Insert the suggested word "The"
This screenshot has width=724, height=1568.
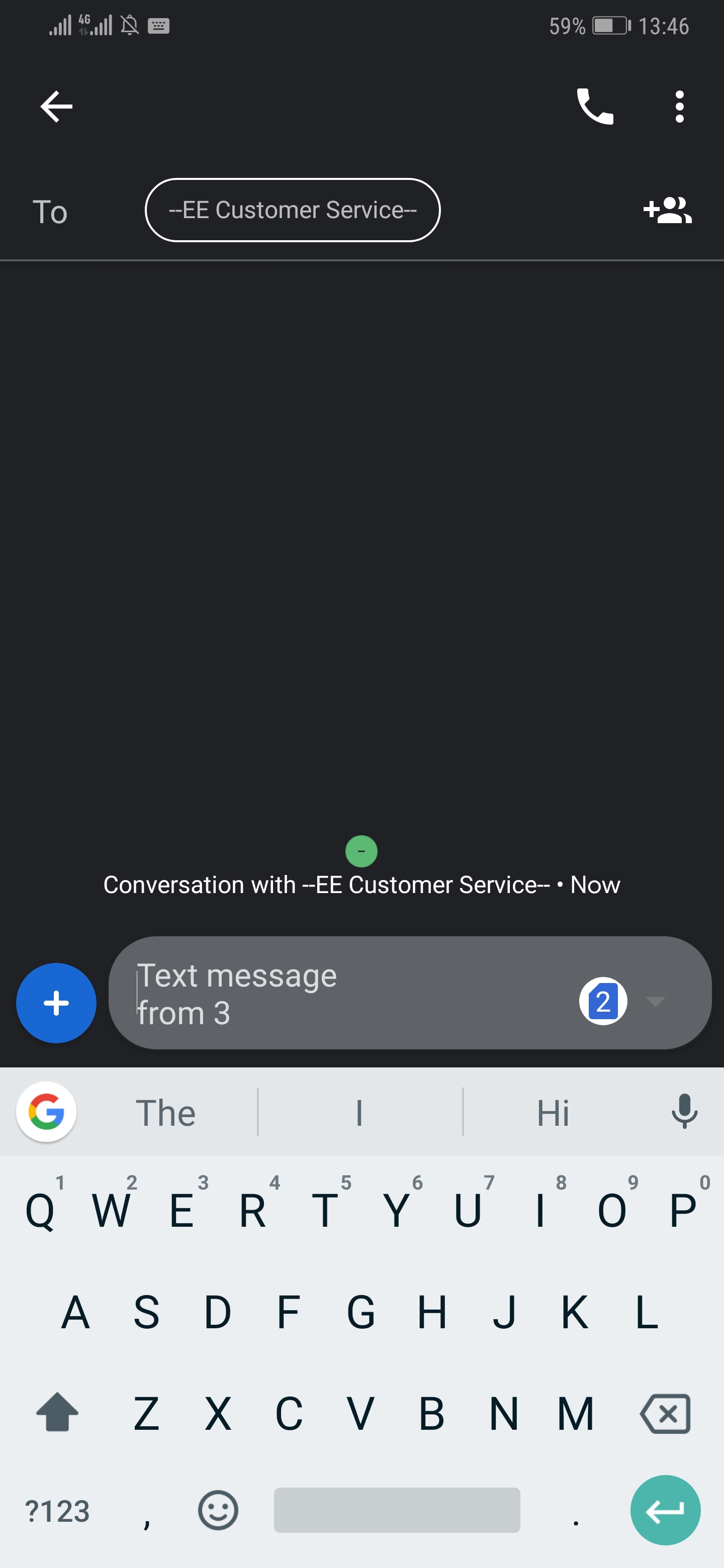(165, 1112)
